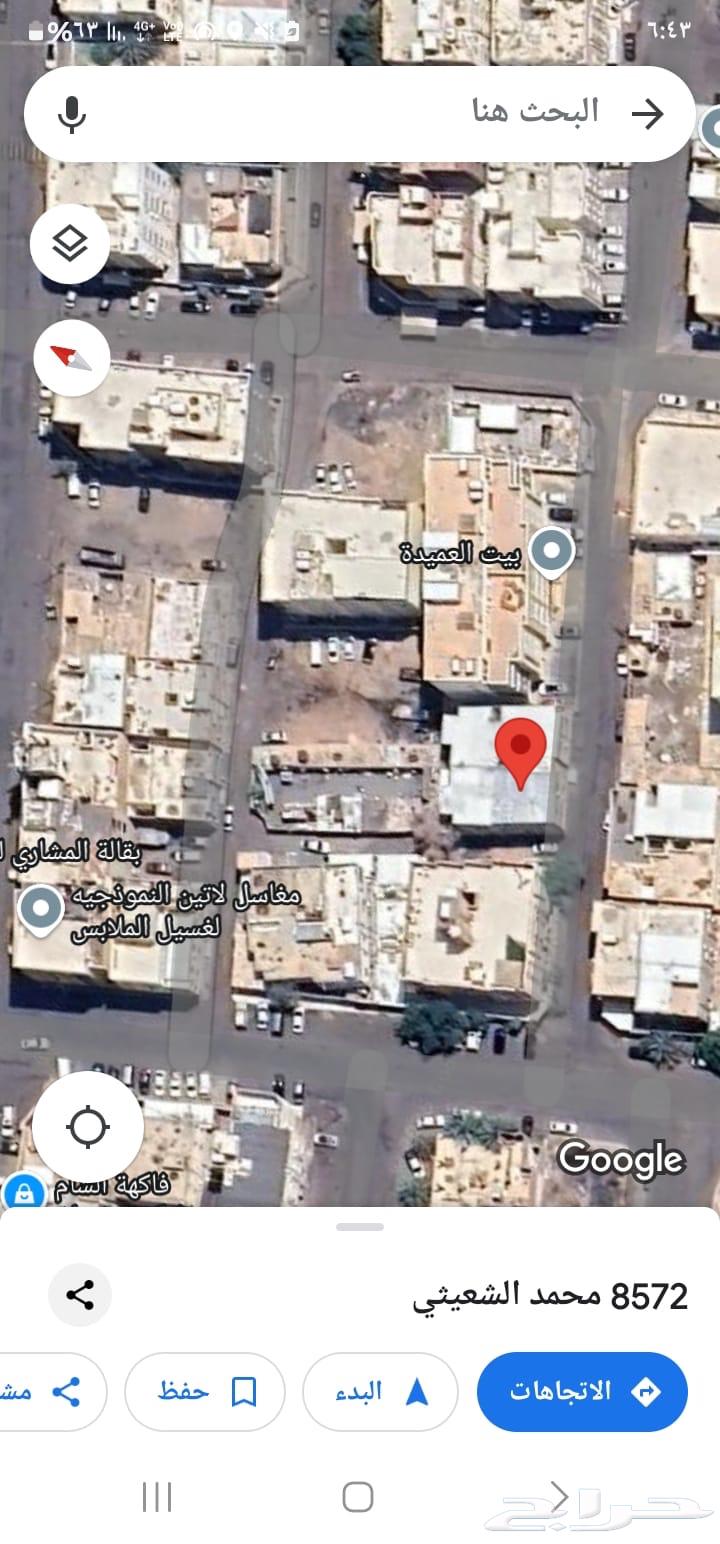Image resolution: width=720 pixels, height=1544 pixels.
Task: Save this place with the حفظ button
Action: (x=205, y=1391)
